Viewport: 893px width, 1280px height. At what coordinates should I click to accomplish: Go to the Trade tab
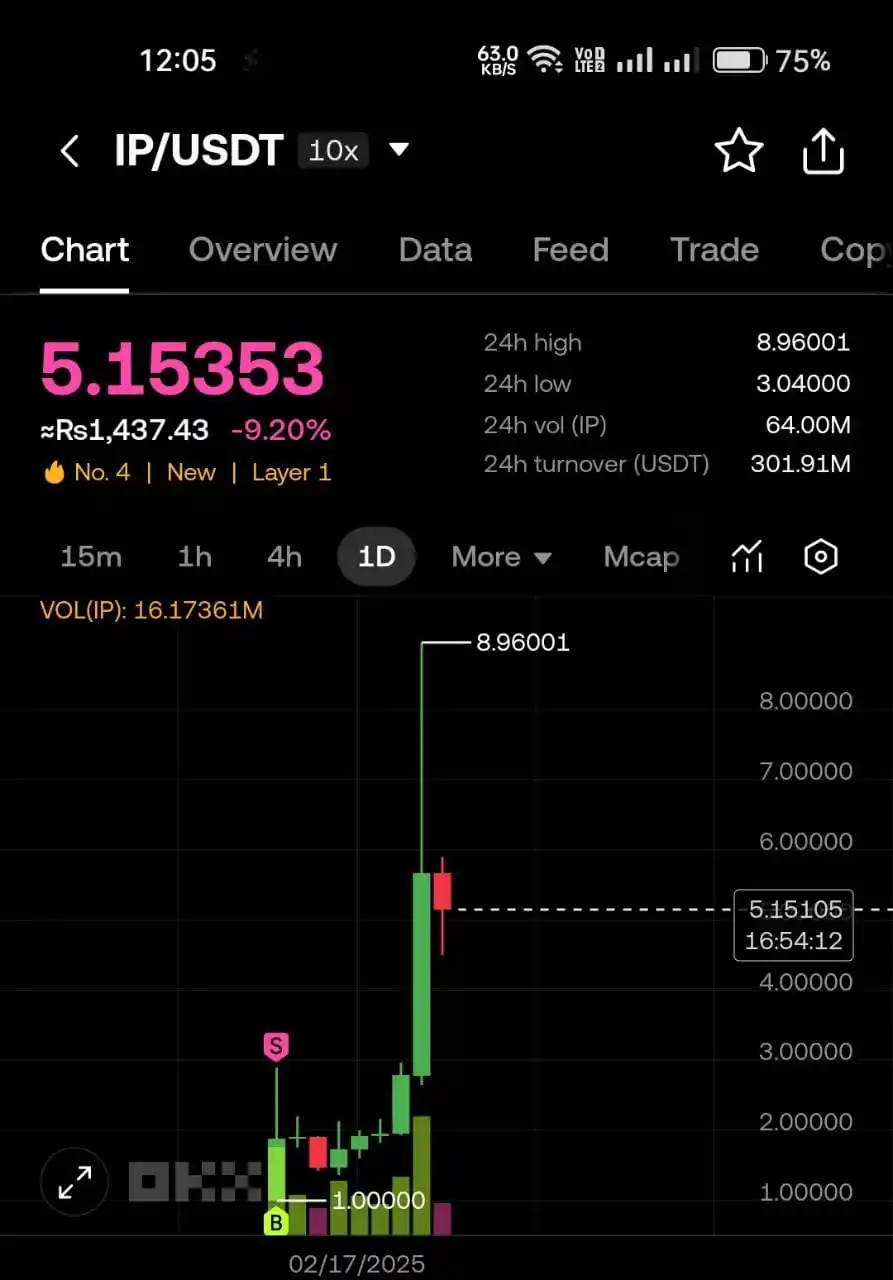[714, 250]
